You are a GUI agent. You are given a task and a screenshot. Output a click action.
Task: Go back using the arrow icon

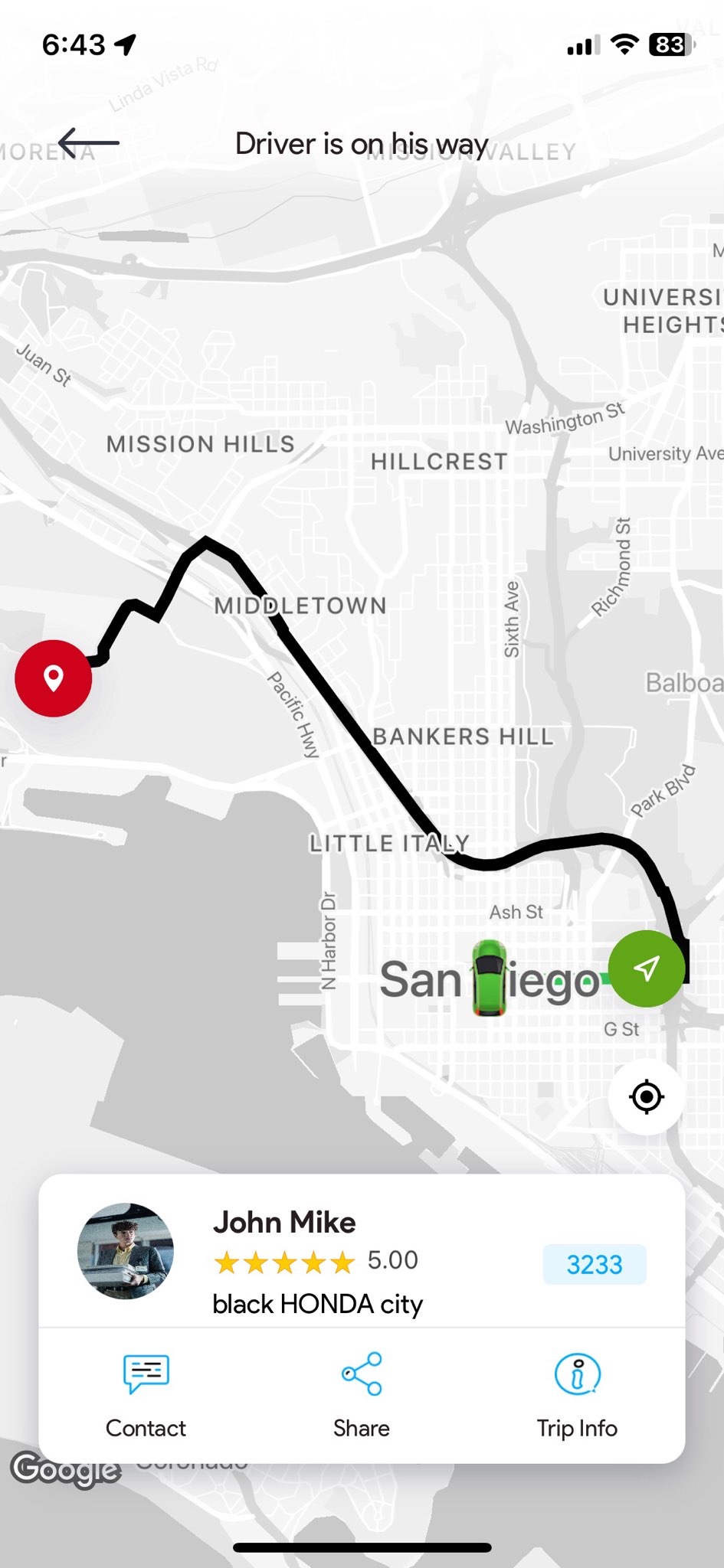88,142
